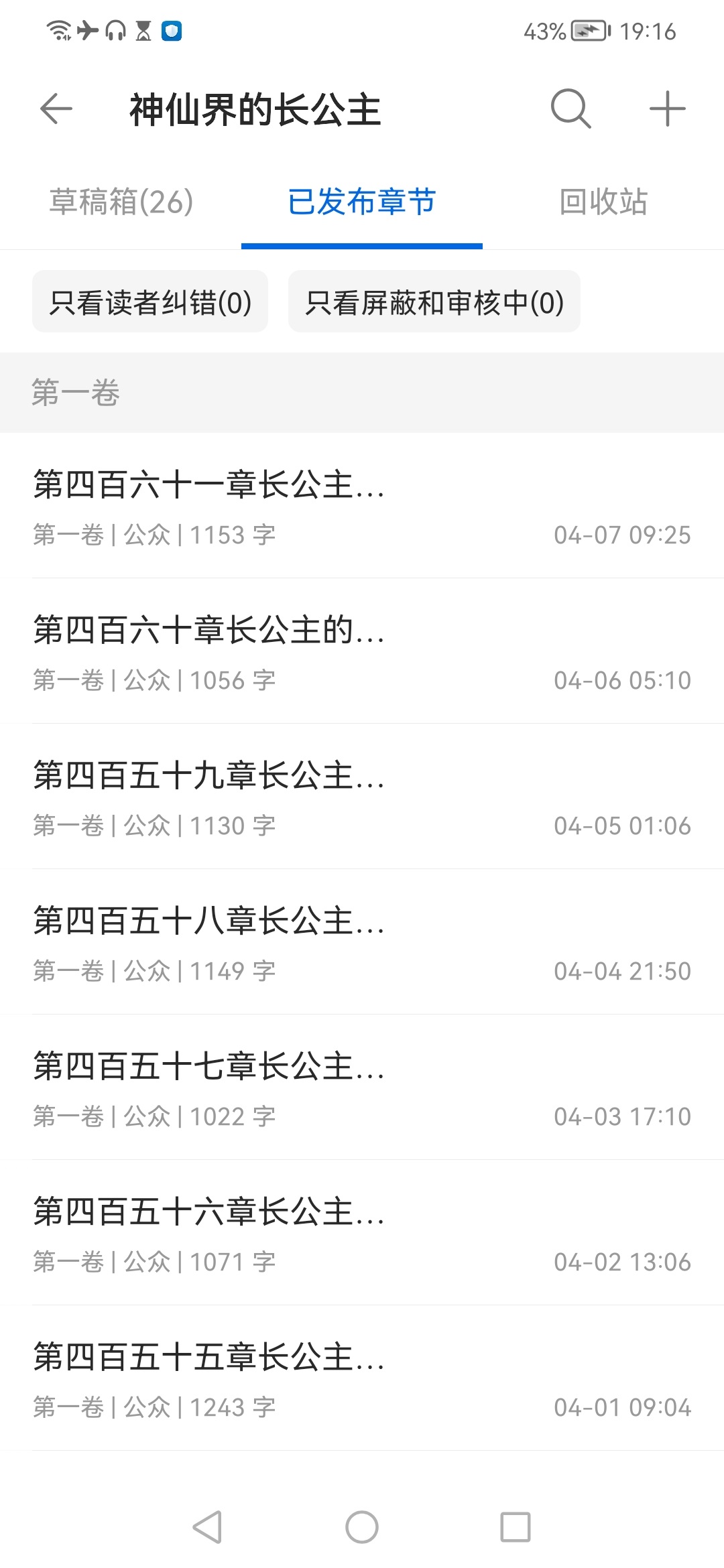Viewport: 724px width, 1568px height.
Task: Select the 已发布章节 tab
Action: tap(362, 202)
